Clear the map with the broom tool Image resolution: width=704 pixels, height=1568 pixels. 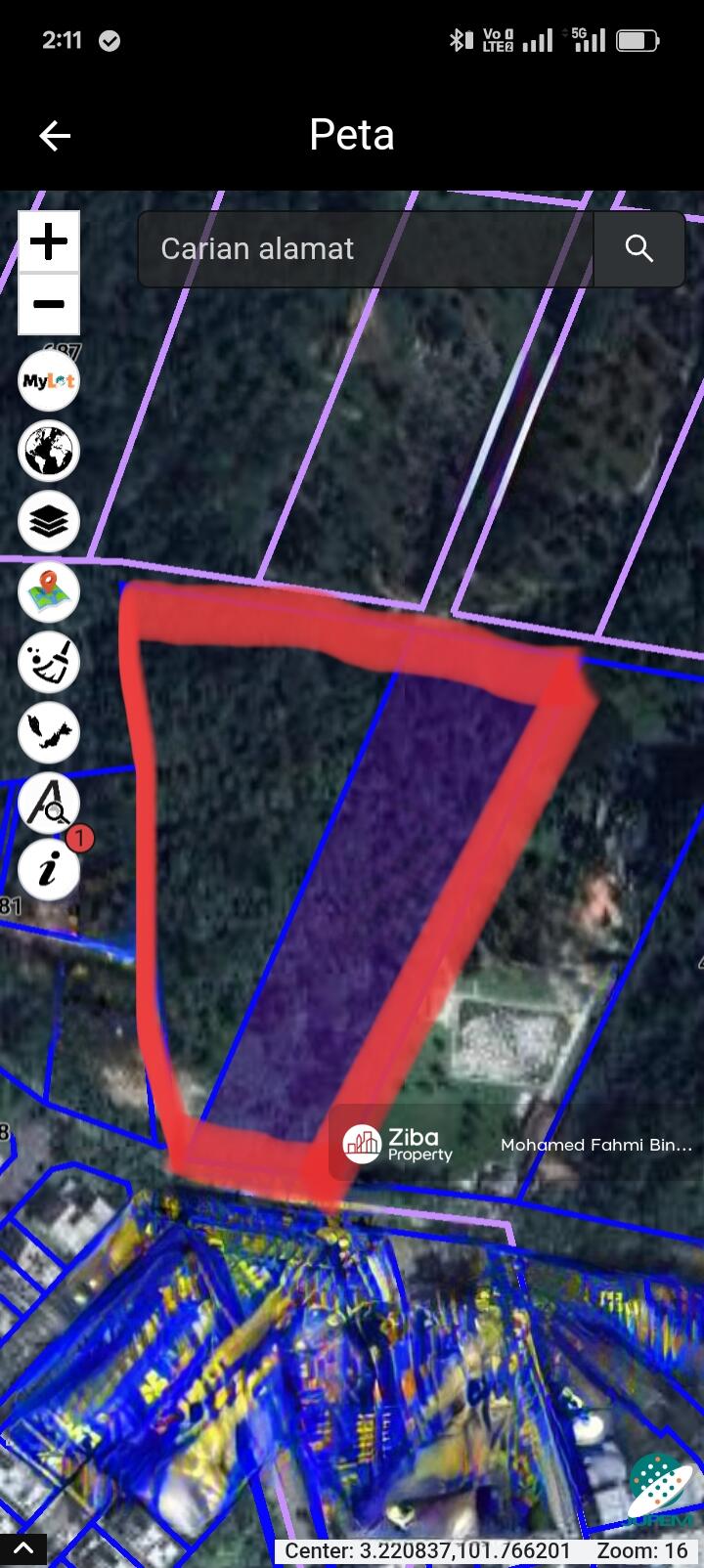click(49, 662)
